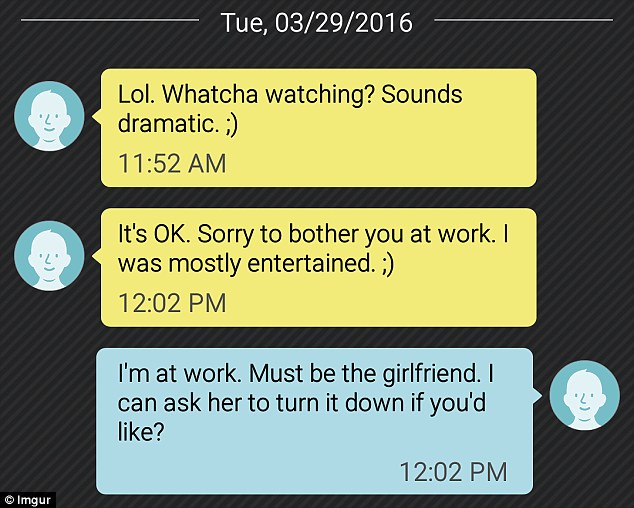Open sender avatar beside "I'm at work" message
634x508 pixels.
[585, 395]
